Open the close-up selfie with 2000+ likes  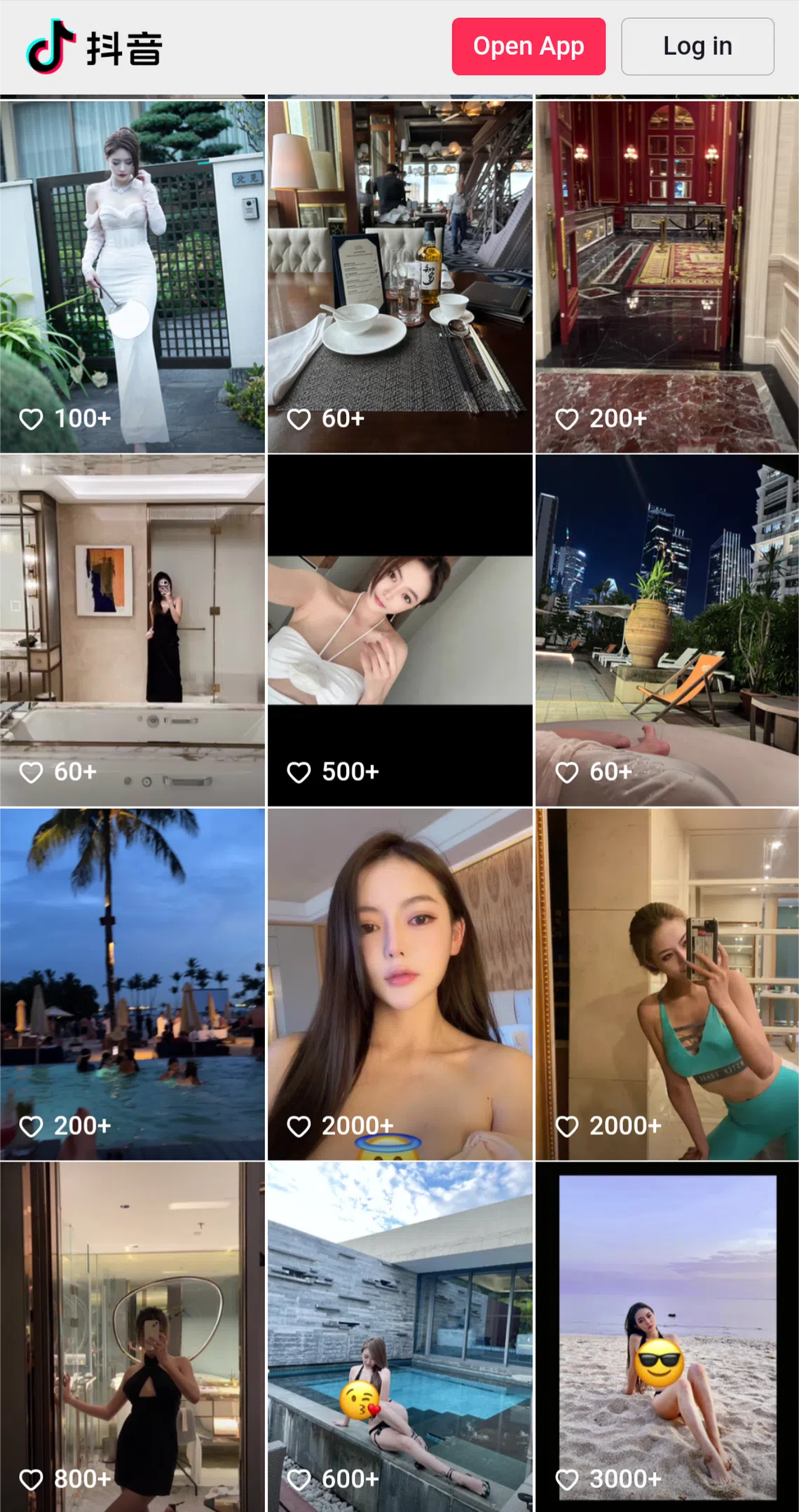pos(399,983)
